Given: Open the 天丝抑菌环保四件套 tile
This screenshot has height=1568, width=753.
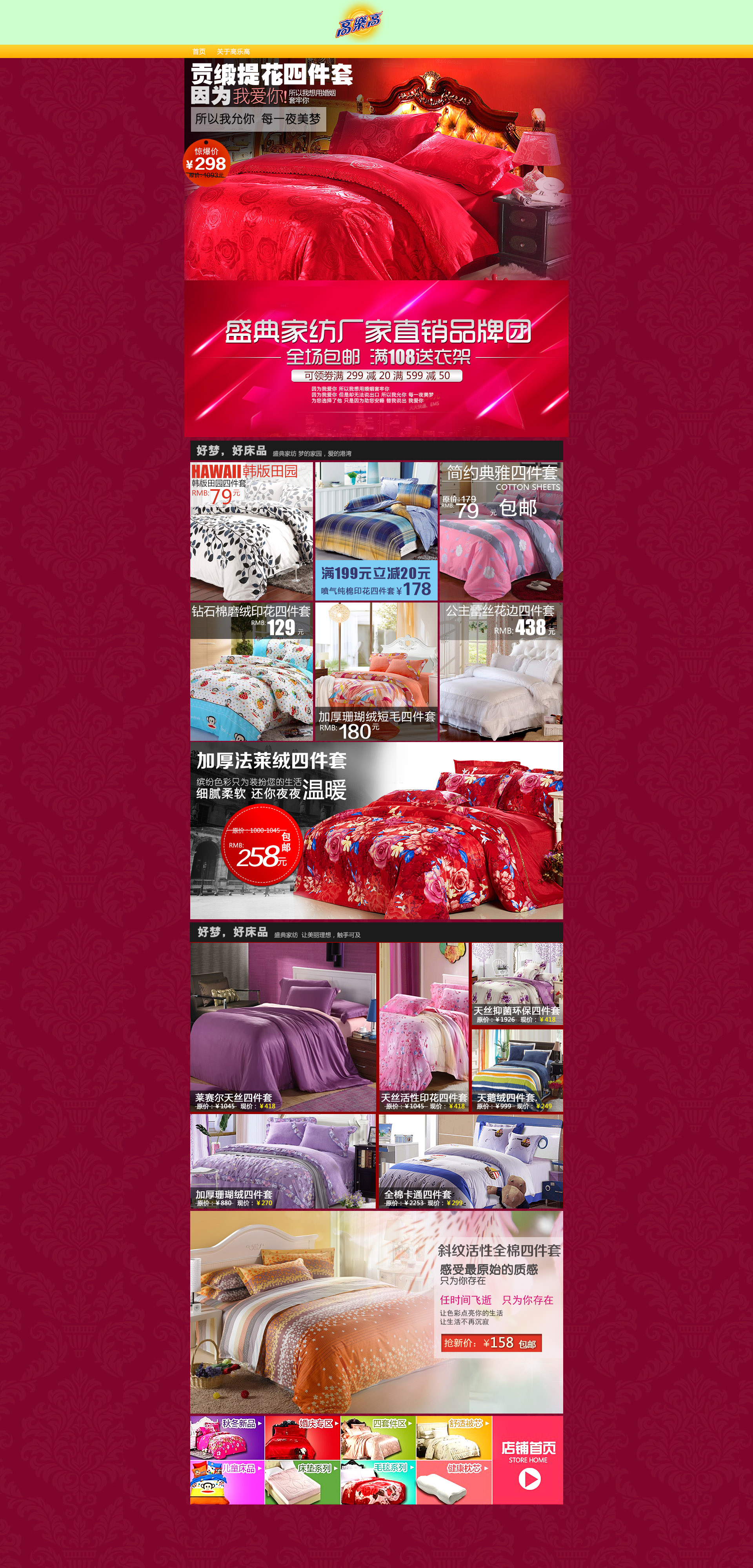Looking at the screenshot, I should pos(517,984).
